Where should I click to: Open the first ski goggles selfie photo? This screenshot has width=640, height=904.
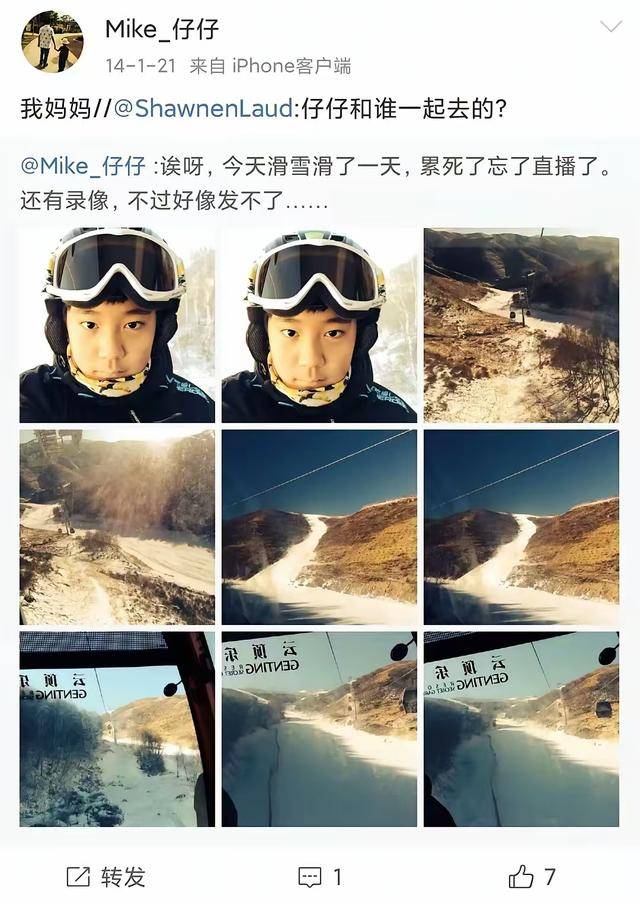(117, 325)
